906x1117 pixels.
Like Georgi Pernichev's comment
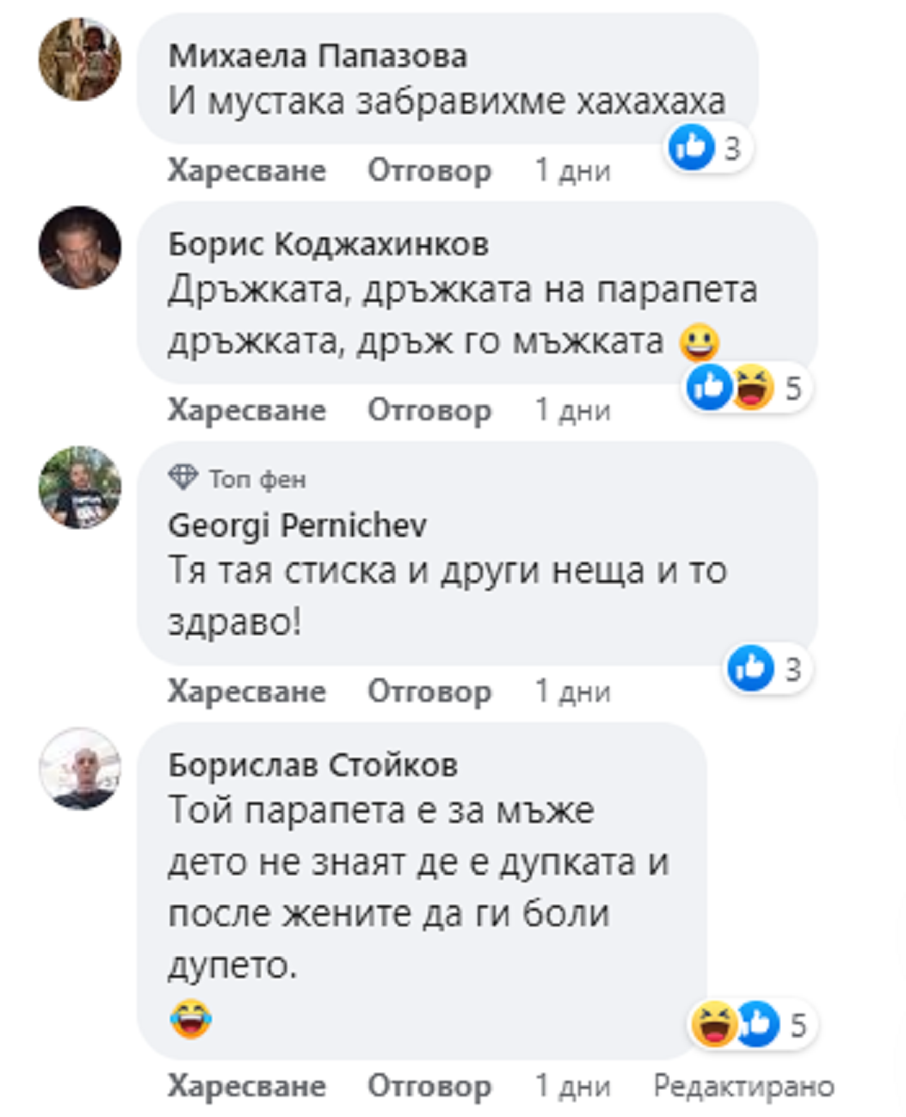click(x=246, y=691)
